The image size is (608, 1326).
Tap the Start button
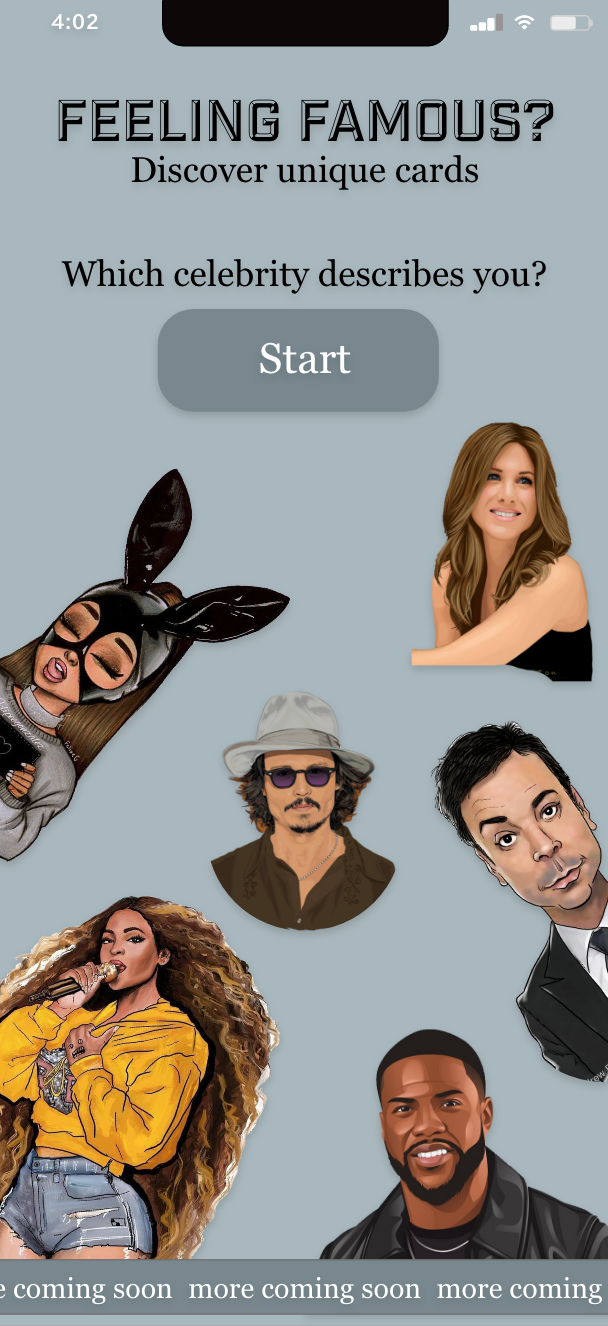tap(298, 360)
